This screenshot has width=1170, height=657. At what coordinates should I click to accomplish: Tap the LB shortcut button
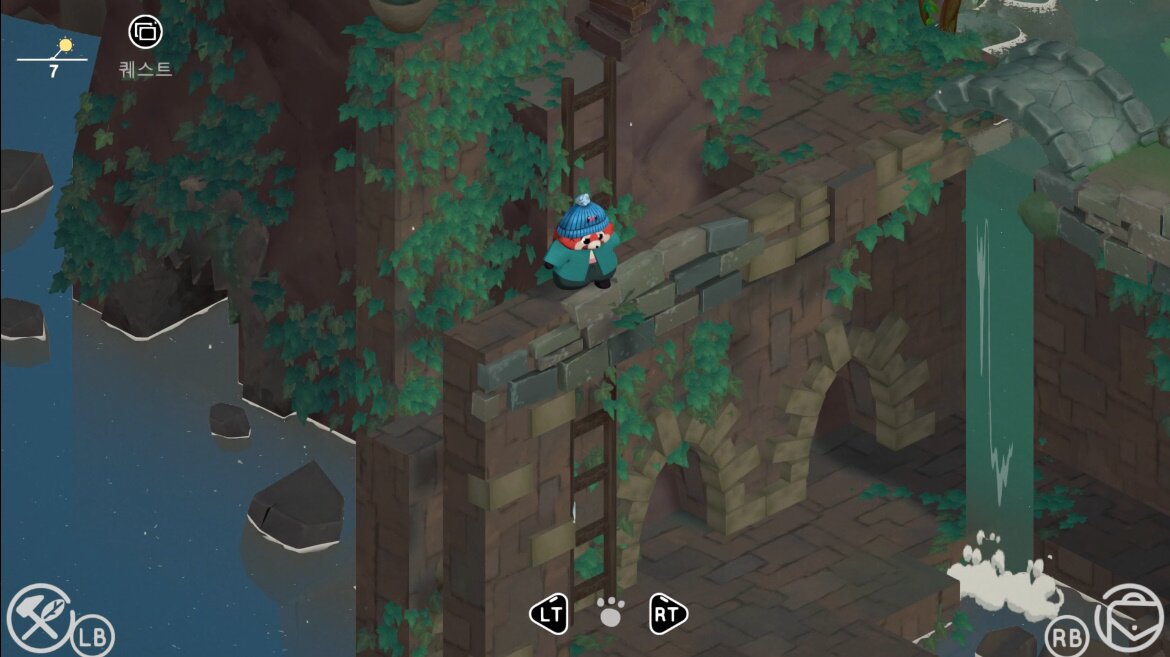click(93, 636)
